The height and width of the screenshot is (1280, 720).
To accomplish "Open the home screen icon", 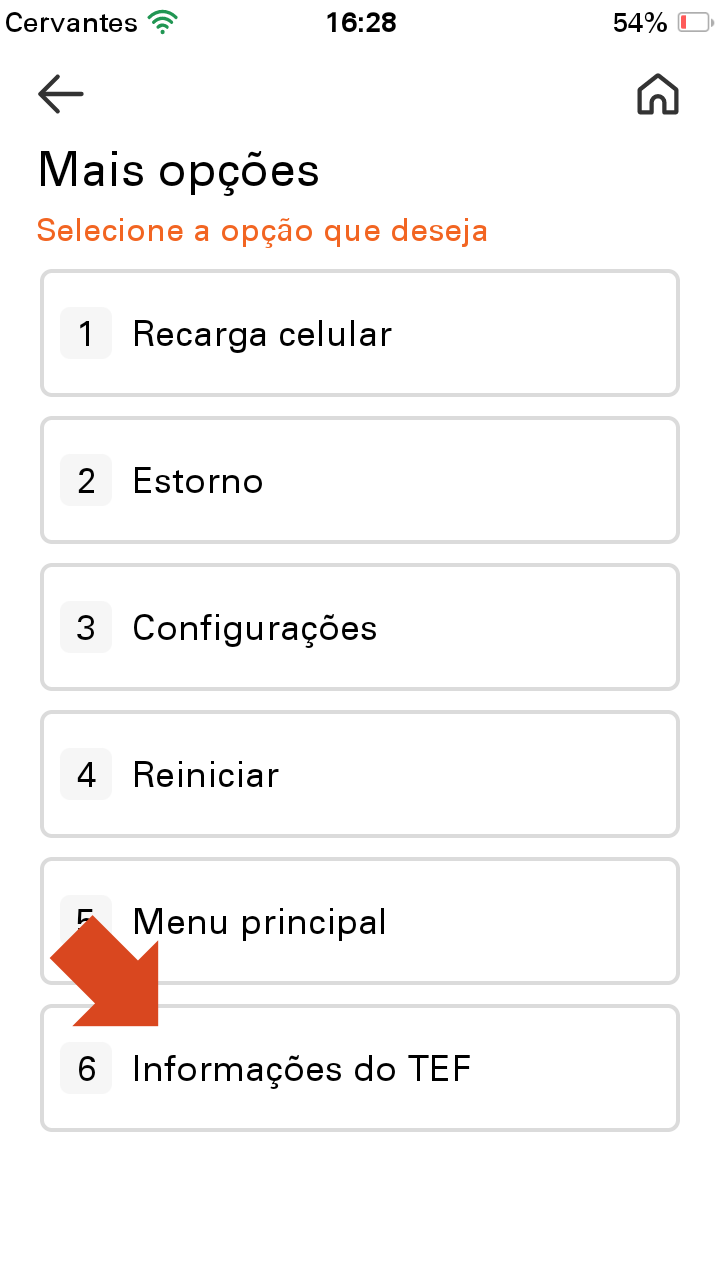I will [658, 95].
